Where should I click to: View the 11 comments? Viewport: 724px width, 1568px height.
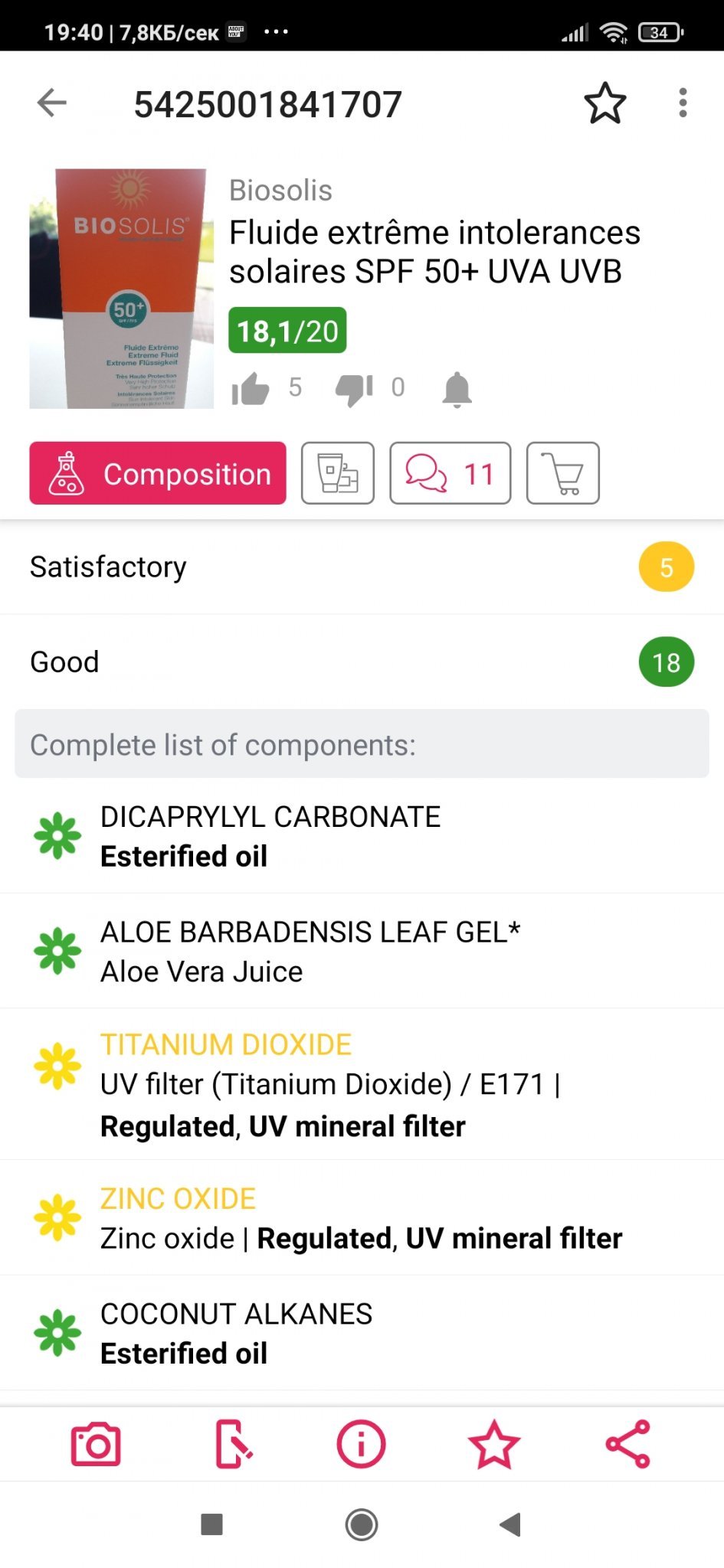tap(450, 473)
